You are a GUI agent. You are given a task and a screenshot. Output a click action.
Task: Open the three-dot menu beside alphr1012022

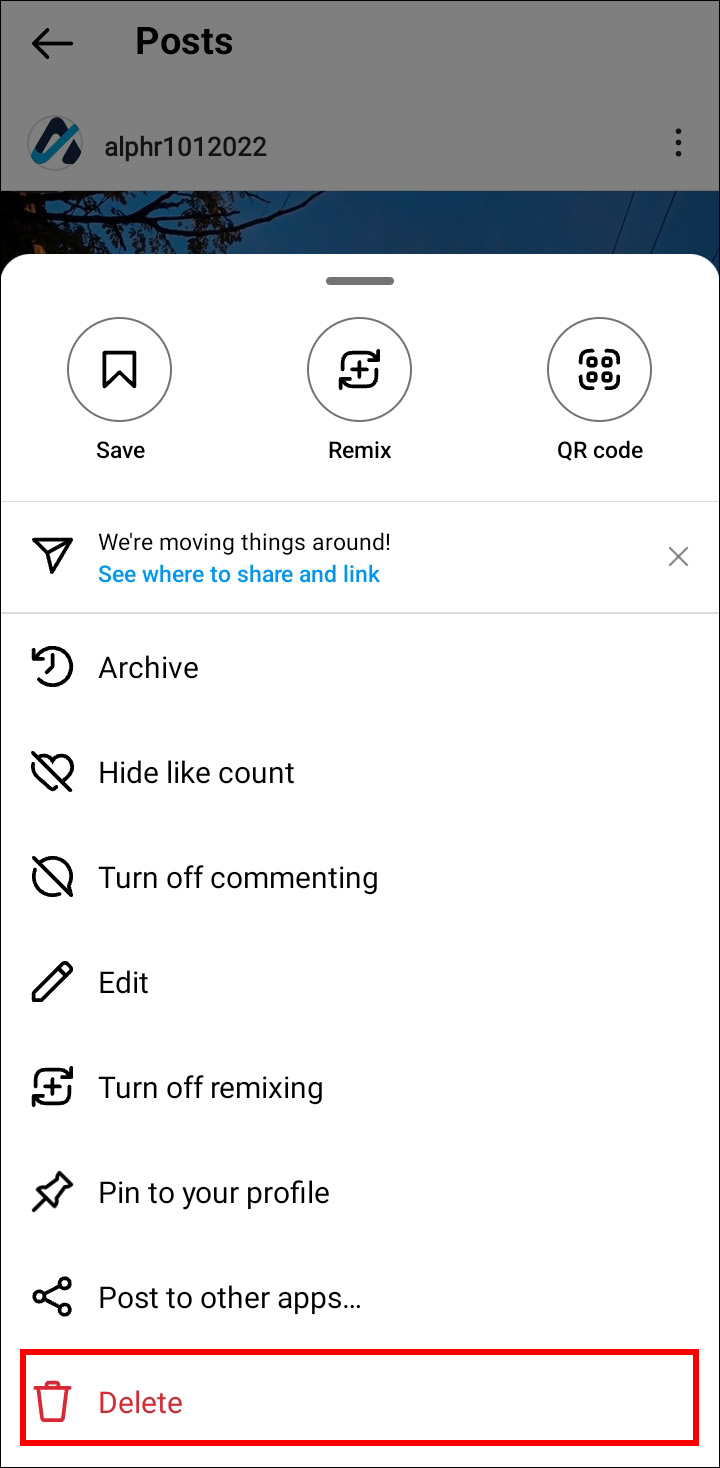[678, 143]
